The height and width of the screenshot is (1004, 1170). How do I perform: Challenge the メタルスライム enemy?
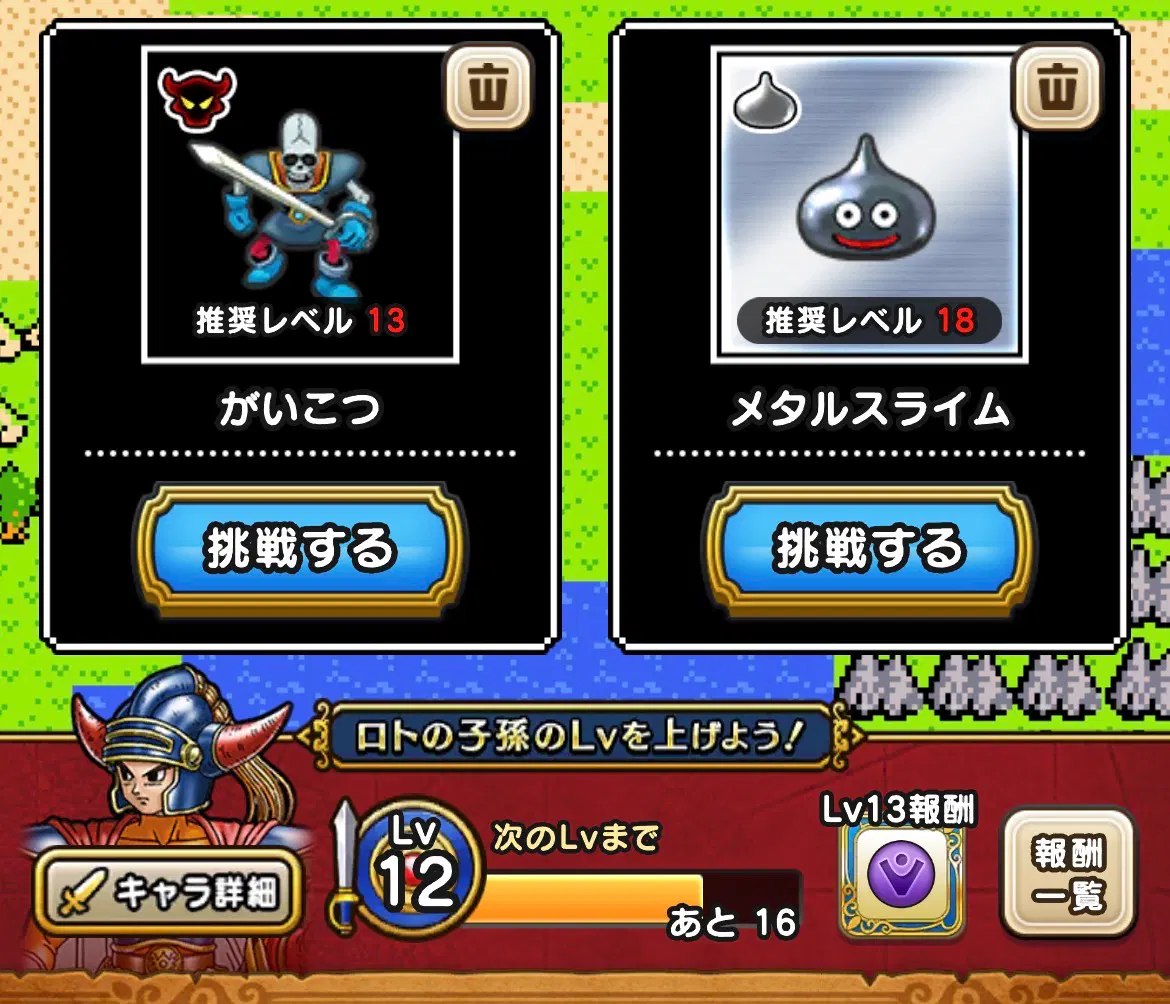point(869,548)
